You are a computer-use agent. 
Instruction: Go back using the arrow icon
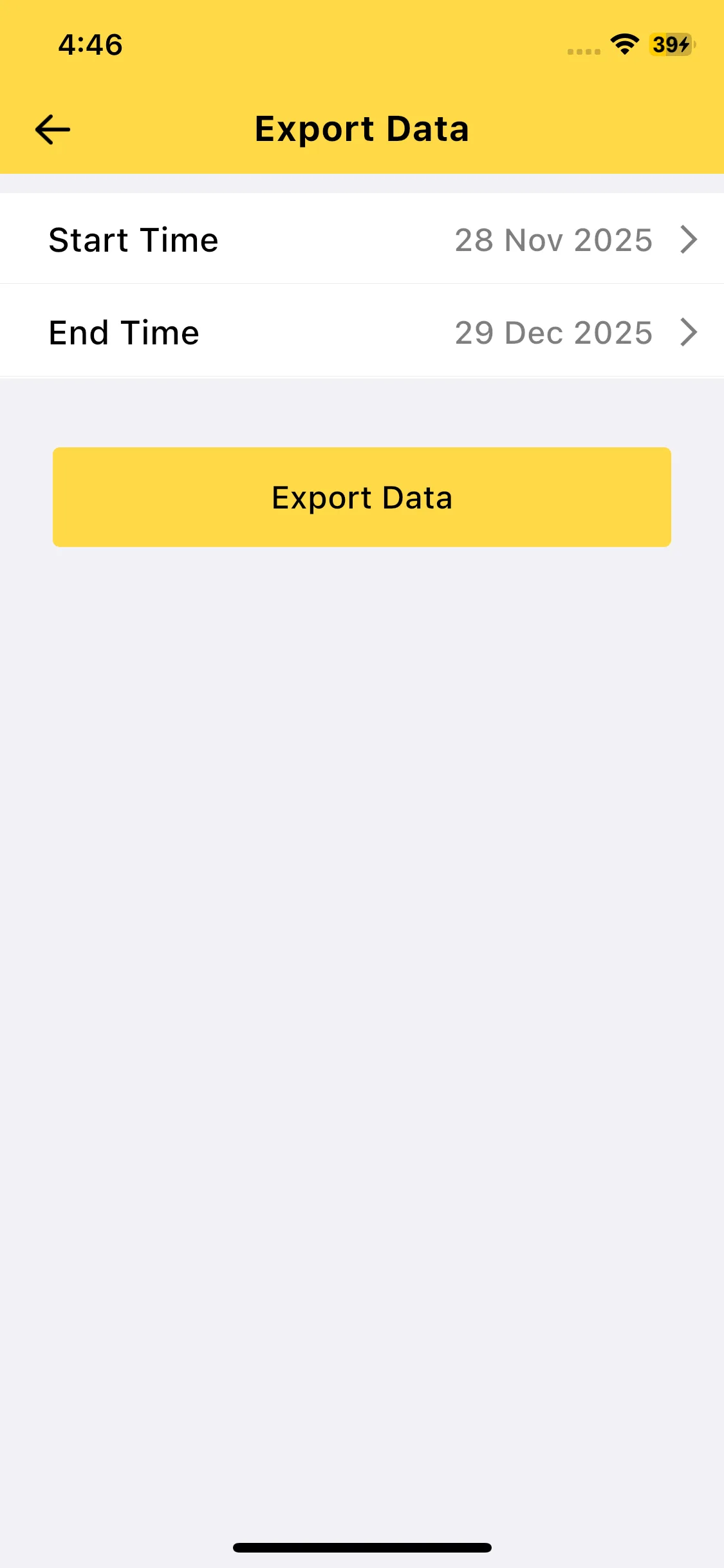(x=53, y=129)
